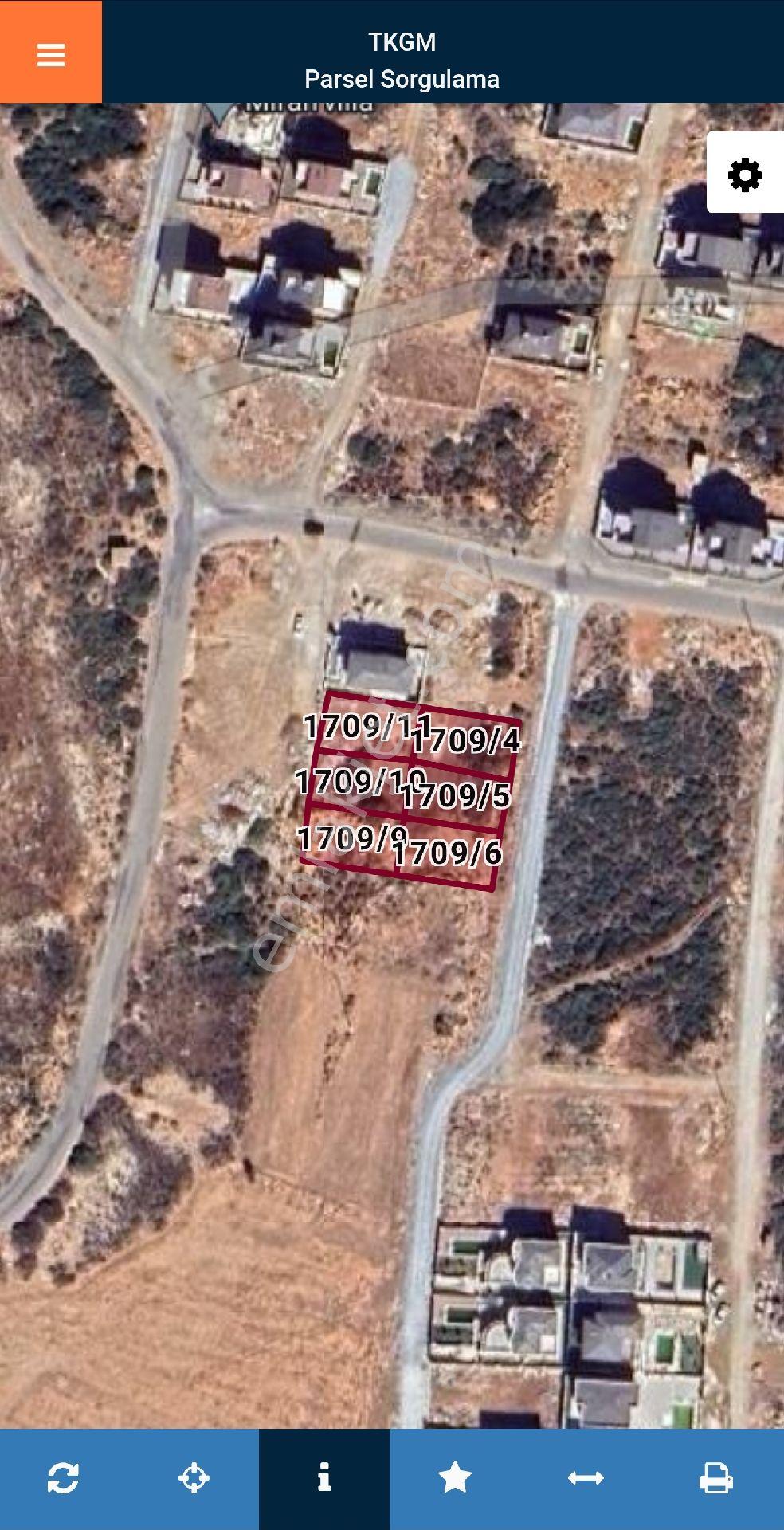This screenshot has height=1530, width=784.
Task: Tap the refresh button in bottom toolbar
Action: (64, 1478)
